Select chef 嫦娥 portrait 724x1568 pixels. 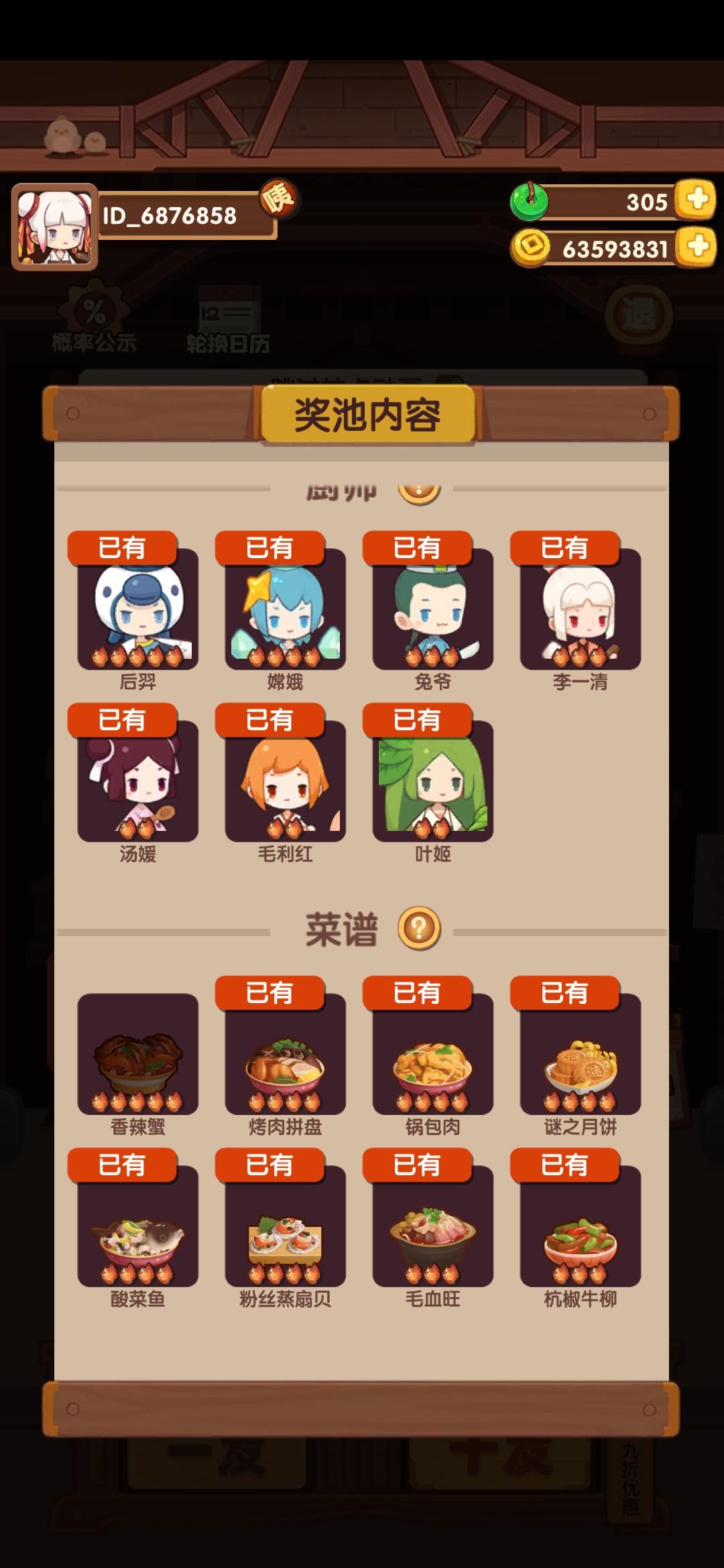point(282,620)
